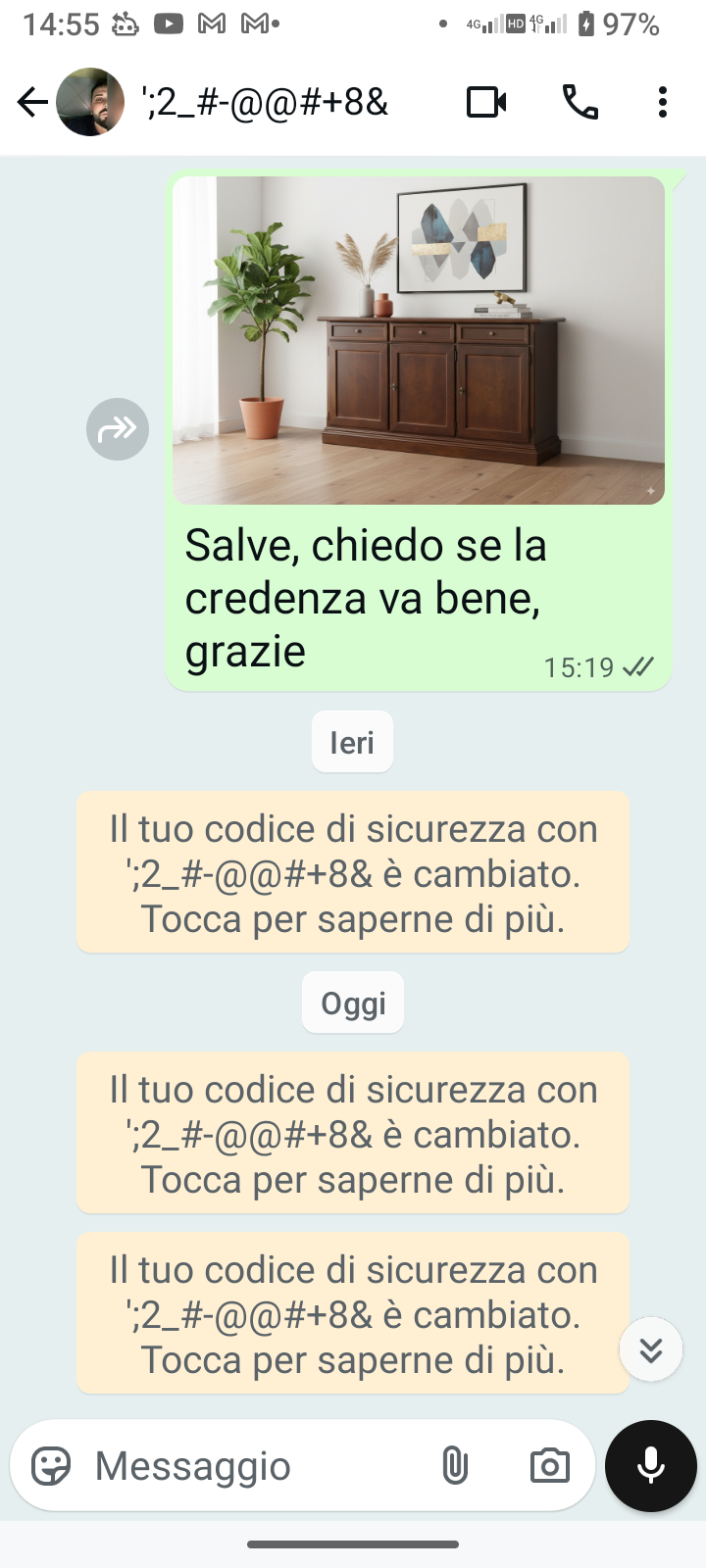This screenshot has height=1568, width=706.
Task: Open the three-dot overflow menu
Action: click(663, 102)
